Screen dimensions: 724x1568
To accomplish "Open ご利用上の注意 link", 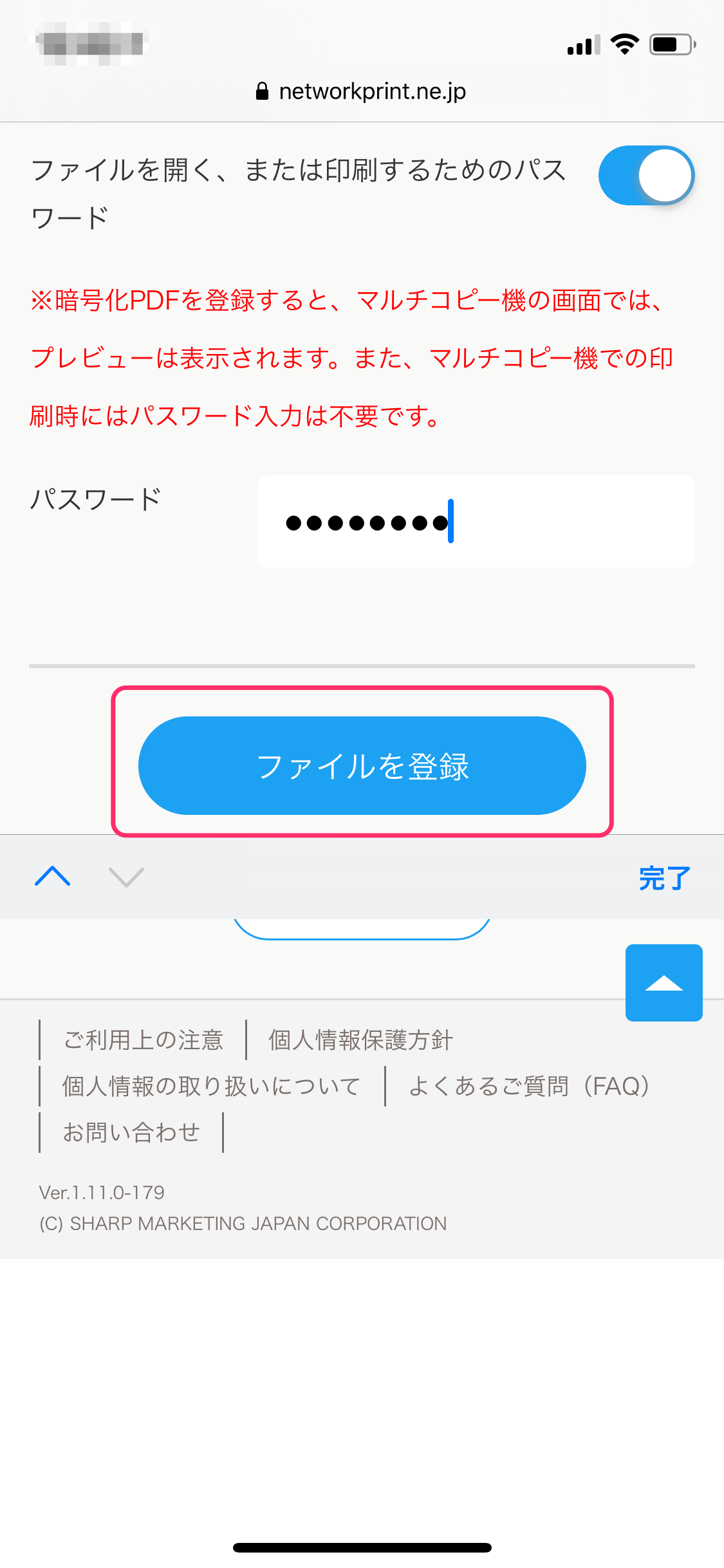I will 143,1040.
